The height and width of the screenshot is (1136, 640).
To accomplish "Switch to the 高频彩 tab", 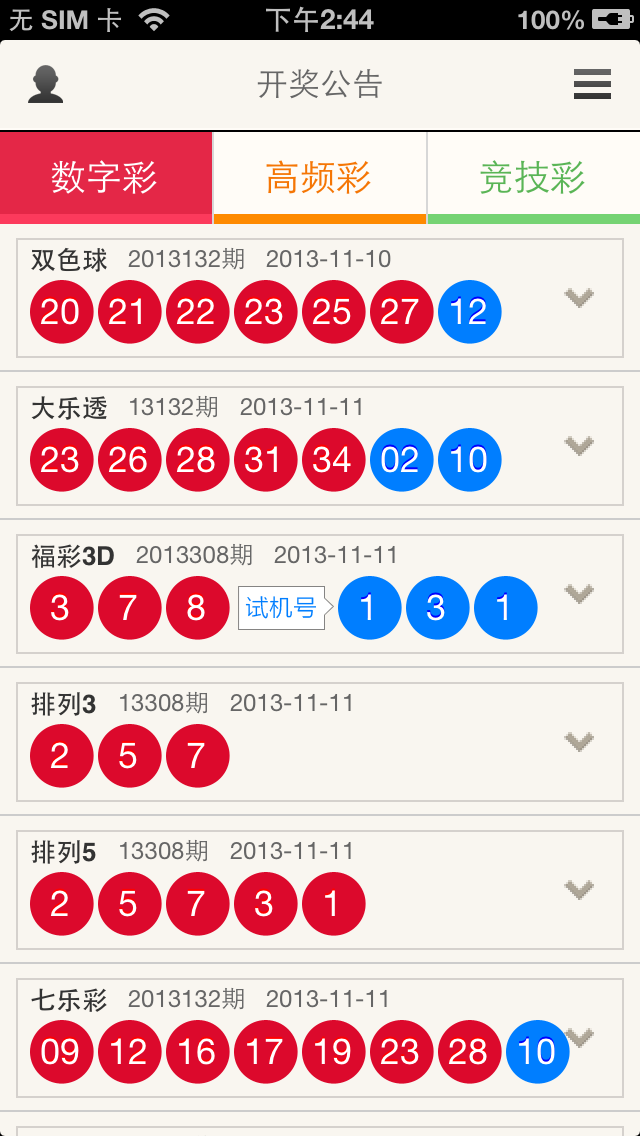I will [x=319, y=178].
